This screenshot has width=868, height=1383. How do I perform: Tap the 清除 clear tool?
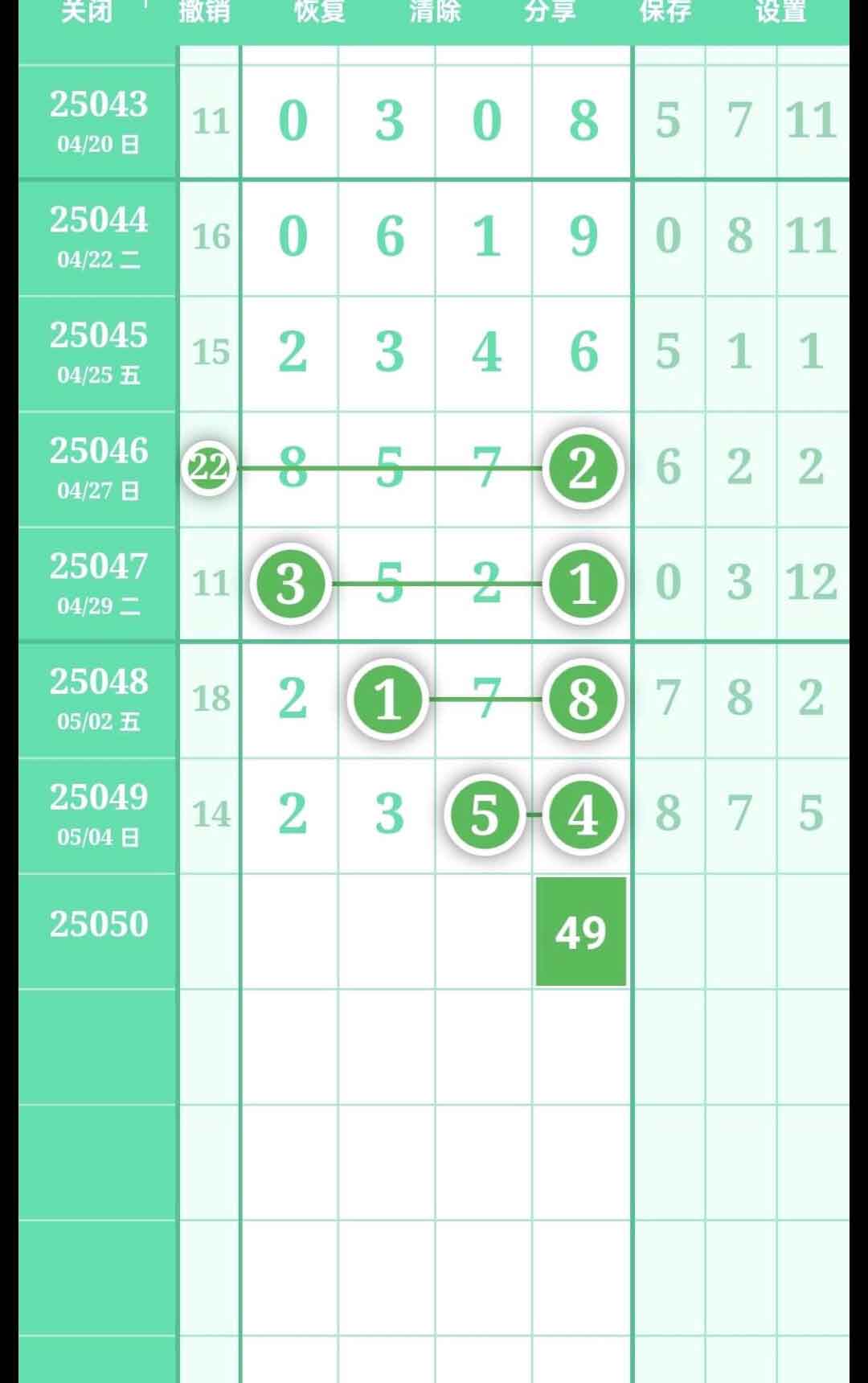(433, 13)
